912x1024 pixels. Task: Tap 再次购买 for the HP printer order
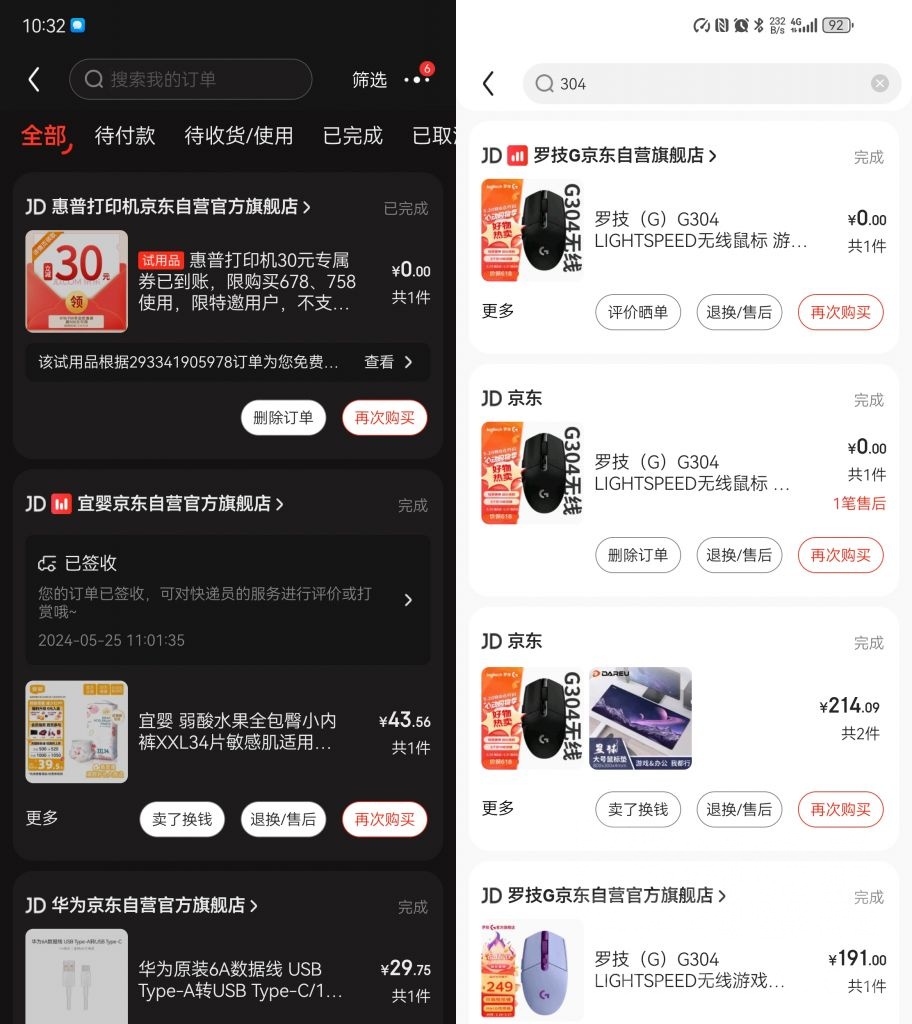point(384,417)
